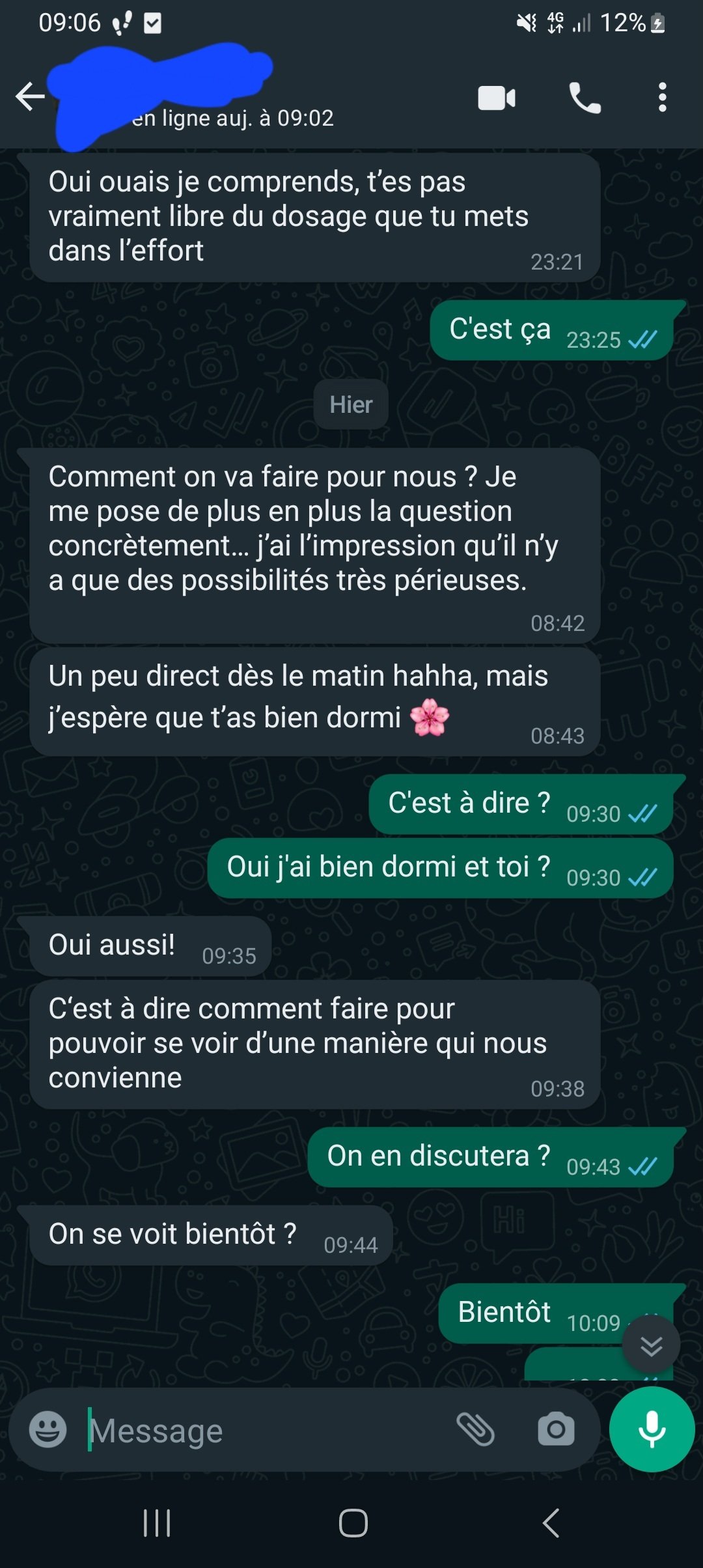Start a voice call
Image resolution: width=703 pixels, height=1568 pixels.
(585, 98)
